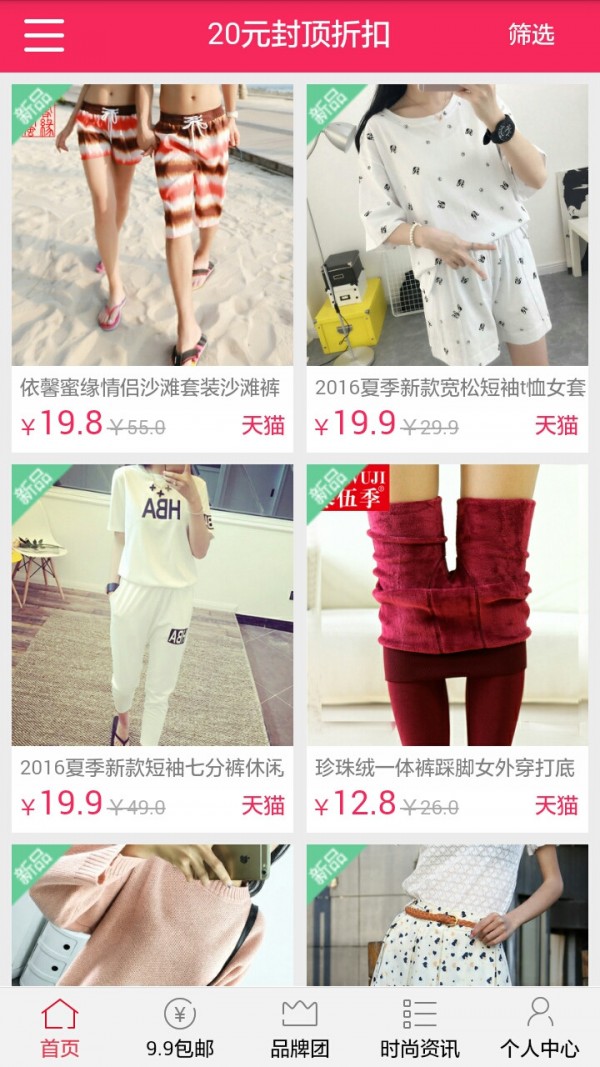600x1067 pixels.
Task: View the floral skirt with belt product
Action: point(447,914)
